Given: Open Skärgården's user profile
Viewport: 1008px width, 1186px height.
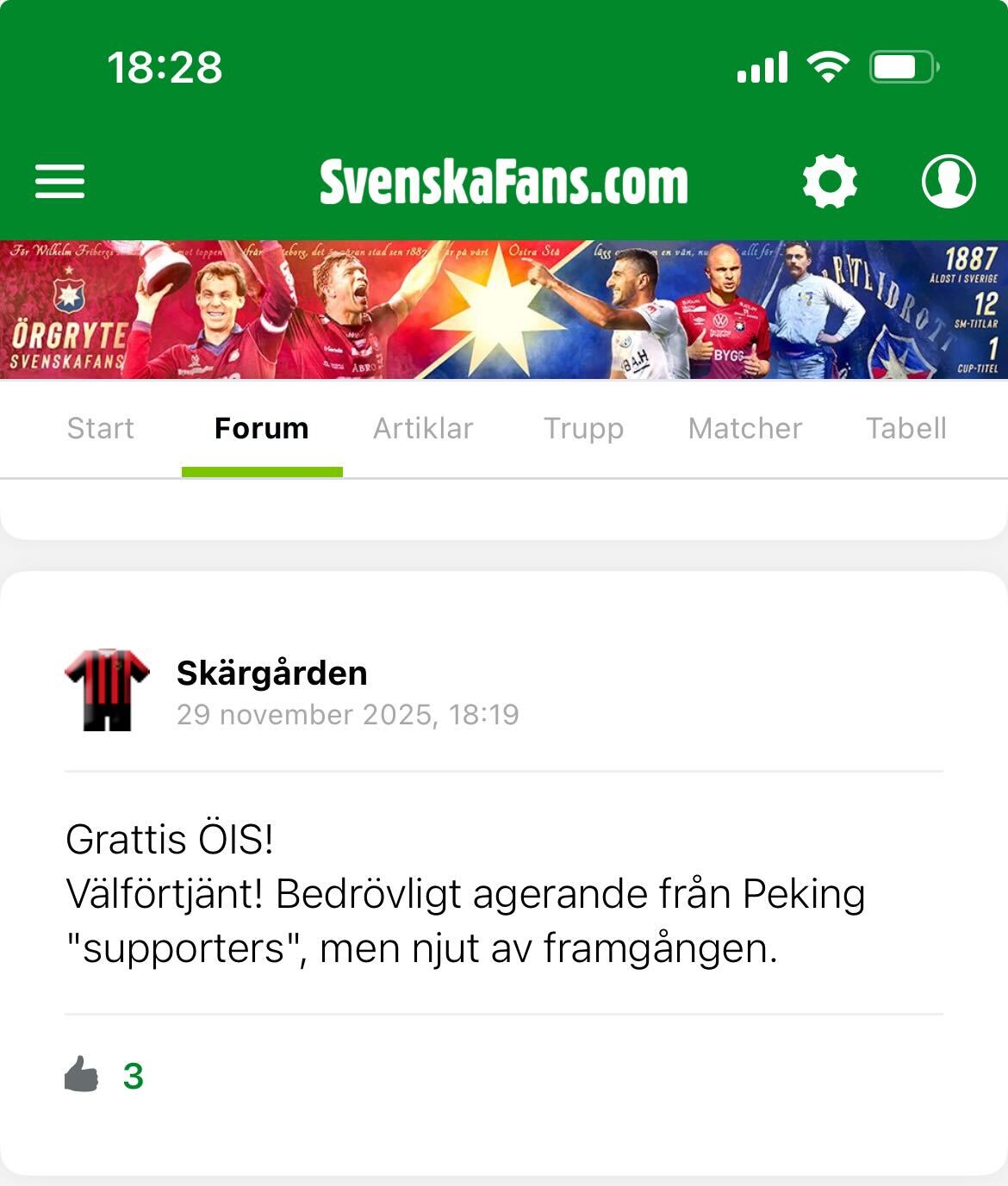Looking at the screenshot, I should (x=271, y=673).
